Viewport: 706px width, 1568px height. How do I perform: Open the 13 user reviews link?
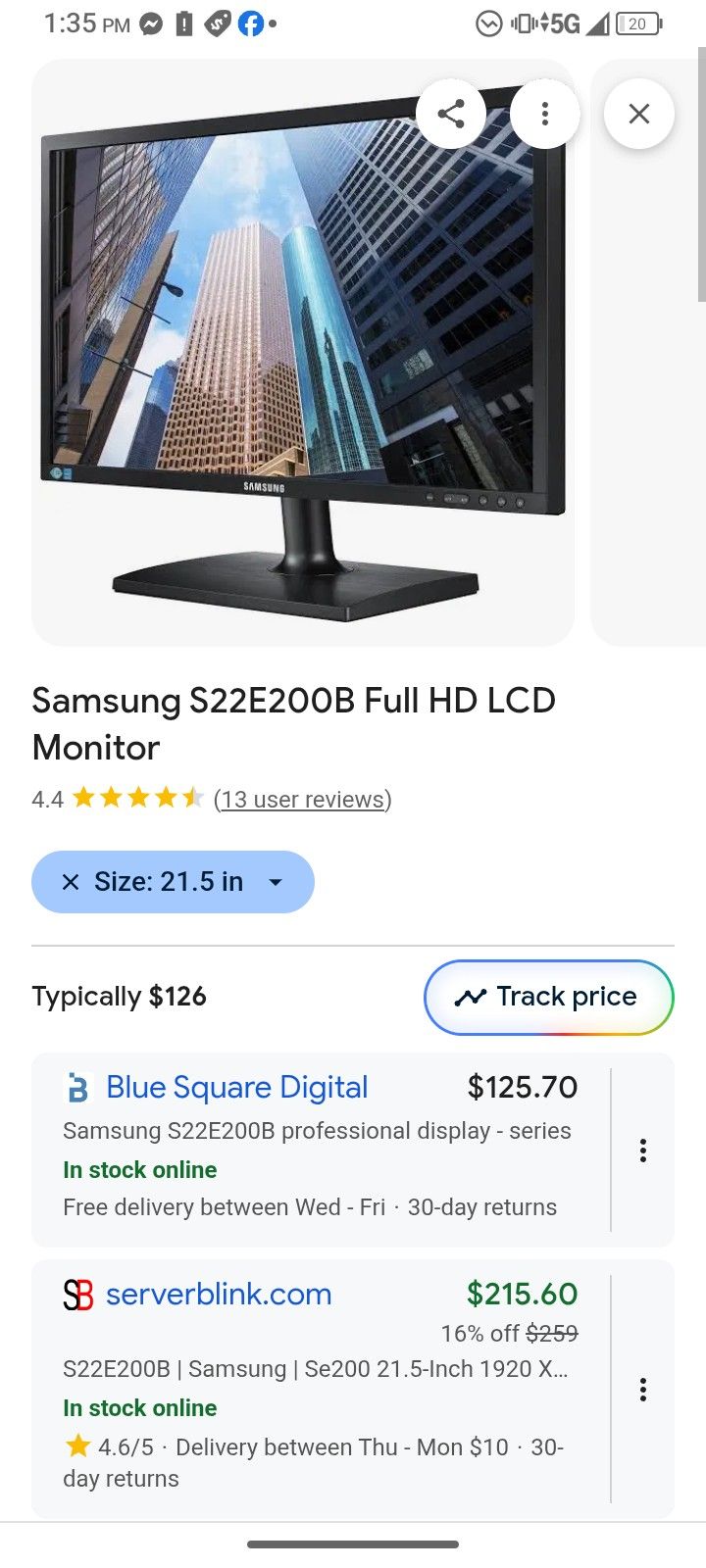tap(302, 800)
